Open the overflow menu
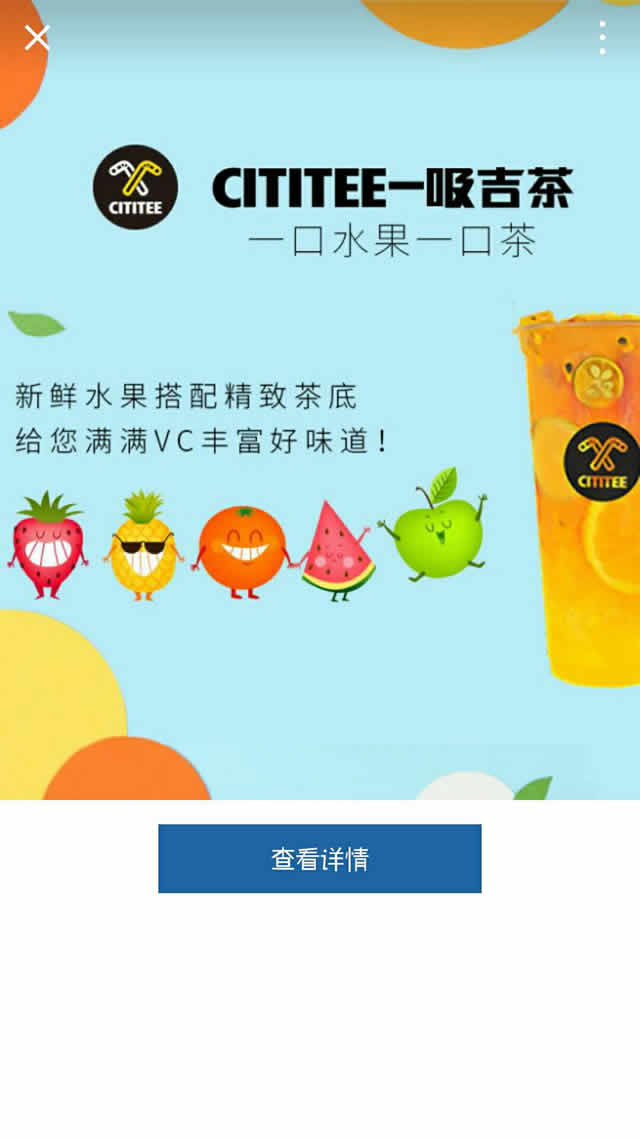Screen dimensions: 640x1138 coord(602,38)
